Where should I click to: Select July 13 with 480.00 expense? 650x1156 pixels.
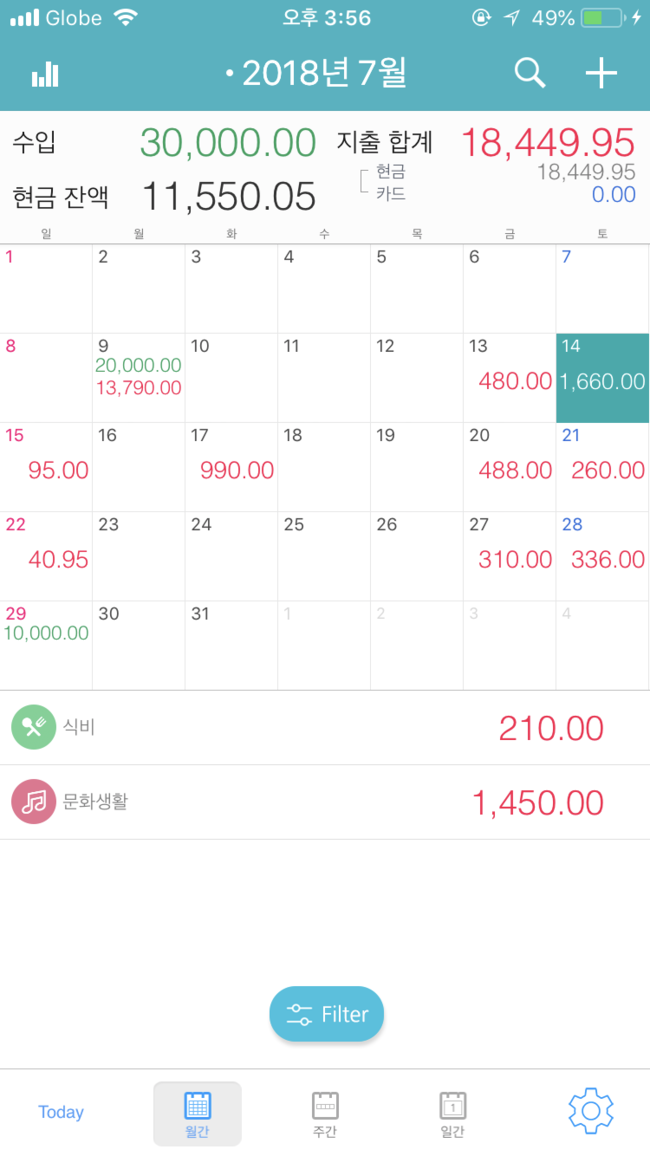tap(509, 377)
